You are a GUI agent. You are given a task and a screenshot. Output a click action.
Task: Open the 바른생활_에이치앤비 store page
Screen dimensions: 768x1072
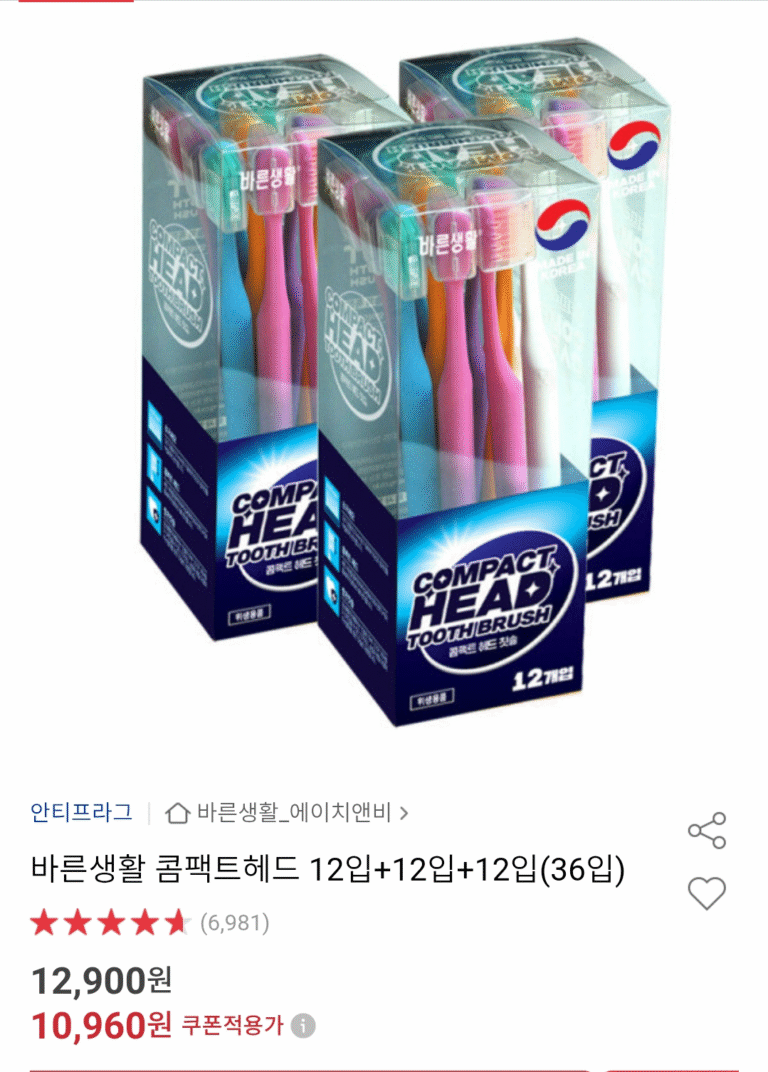[288, 812]
